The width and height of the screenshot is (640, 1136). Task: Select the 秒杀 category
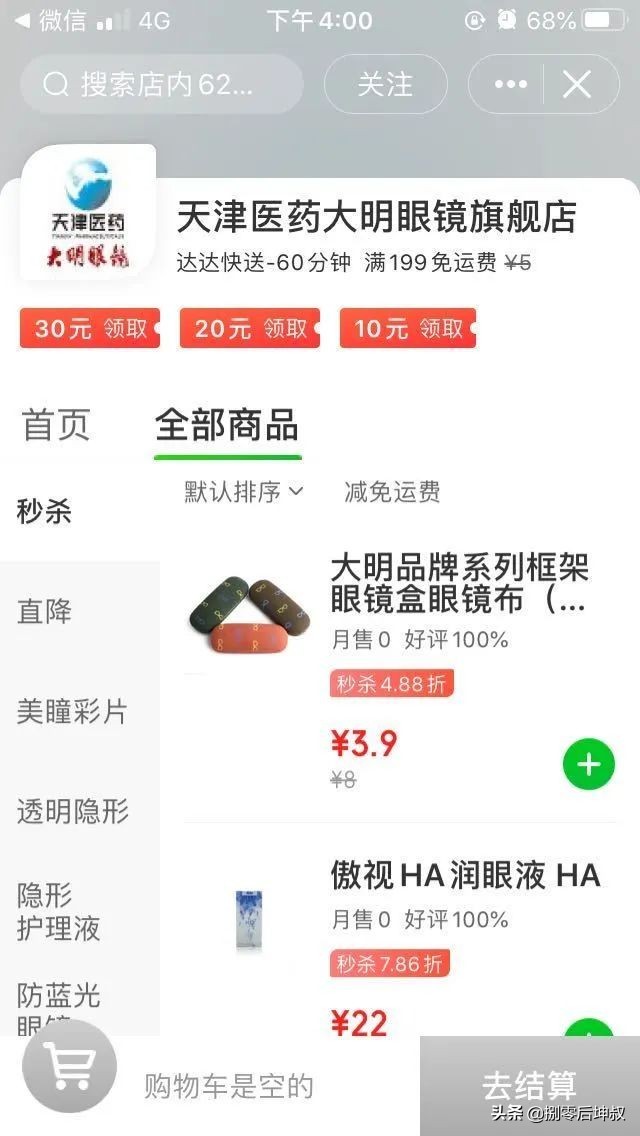pos(45,512)
